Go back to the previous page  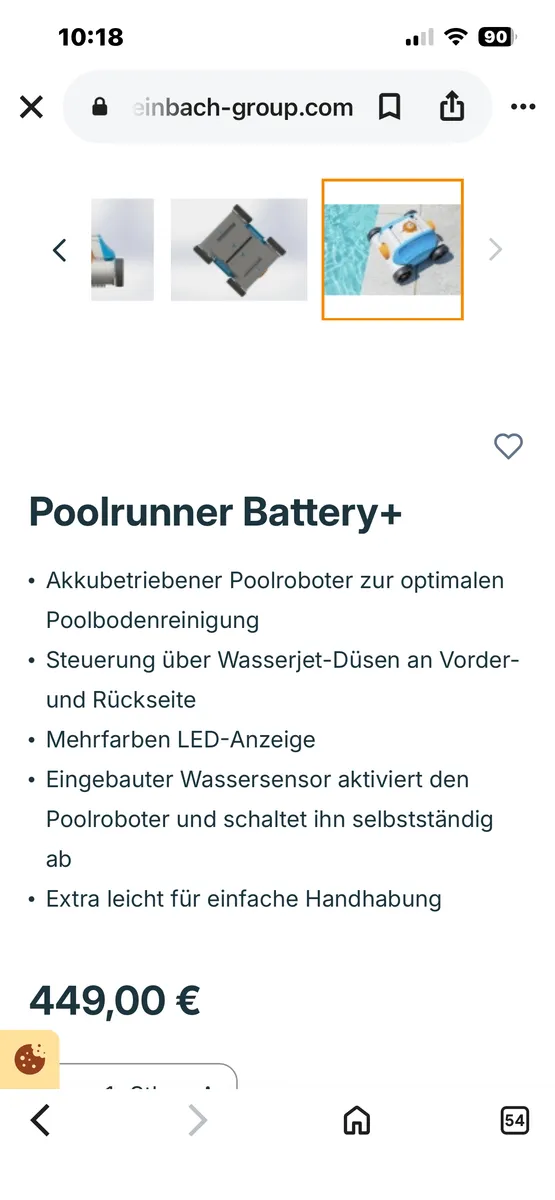pos(40,1121)
